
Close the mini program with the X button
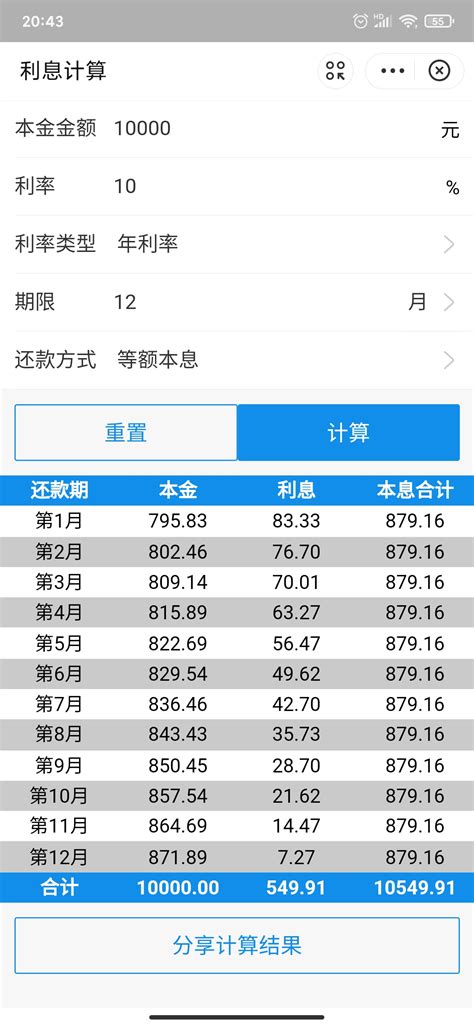439,71
